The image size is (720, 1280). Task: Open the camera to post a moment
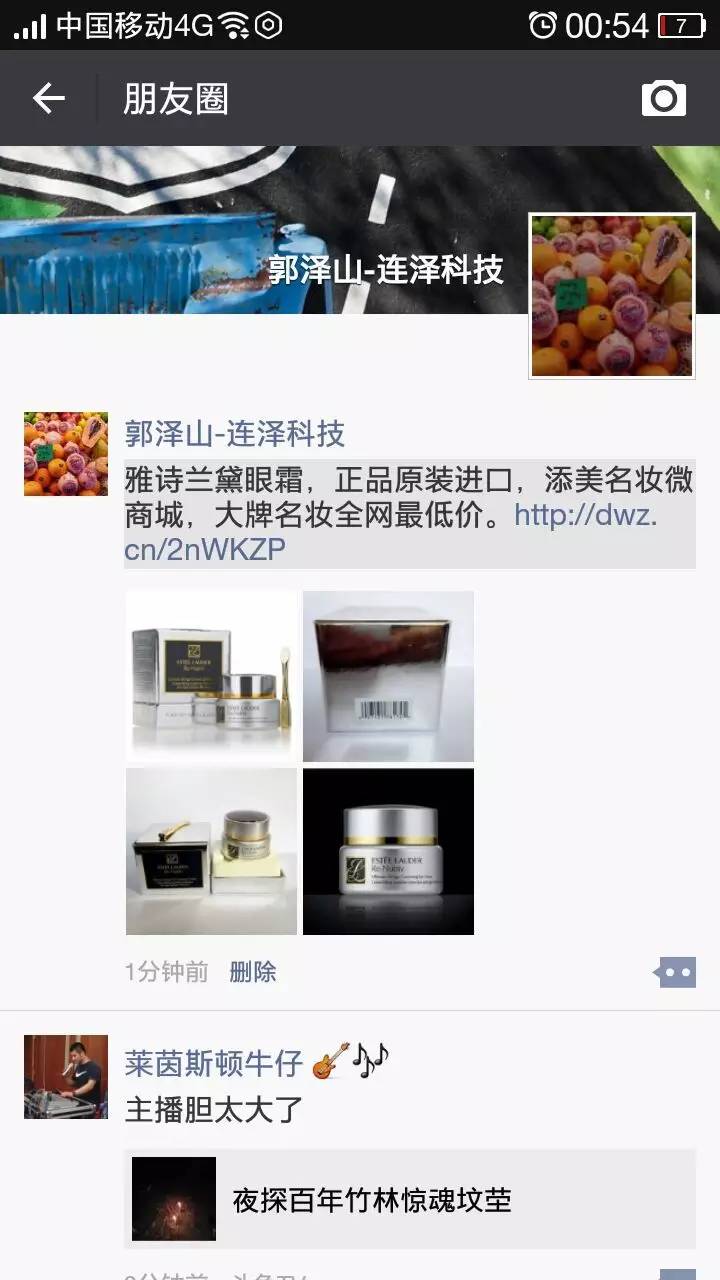tap(663, 98)
